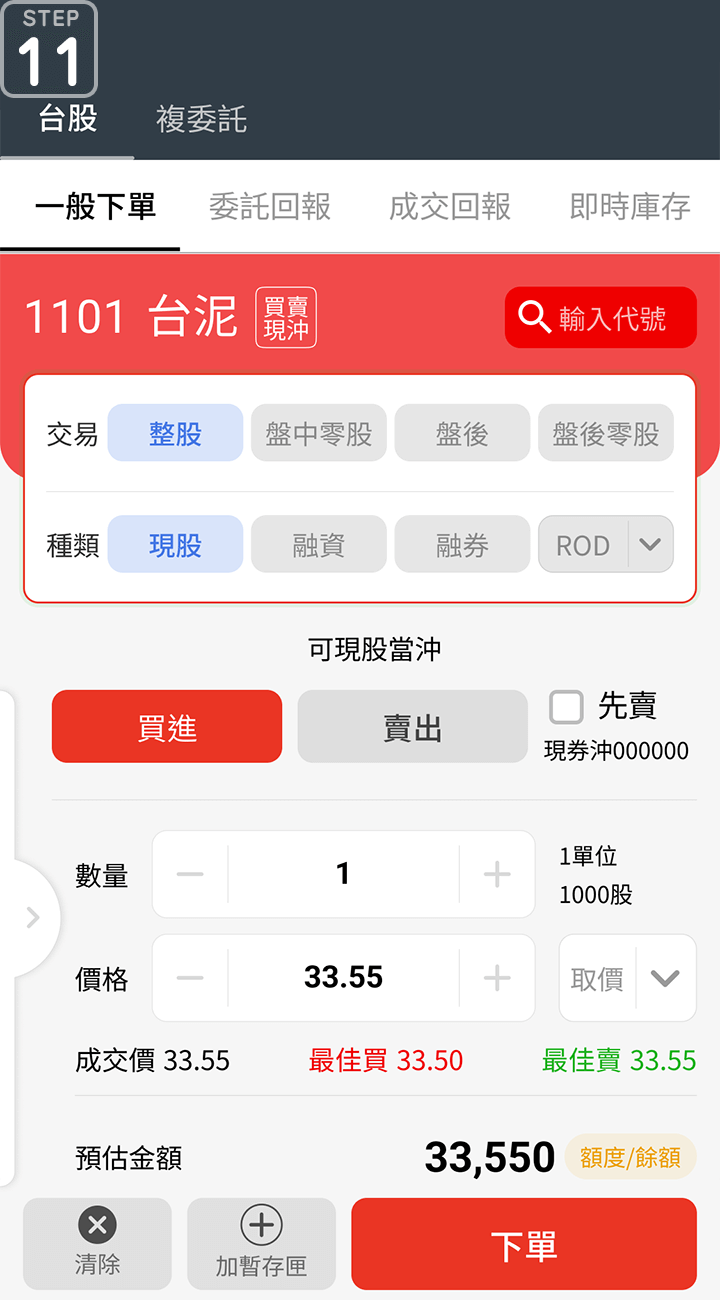Switch to the 複委託 tab
Viewport: 720px width, 1300px height.
pos(201,120)
